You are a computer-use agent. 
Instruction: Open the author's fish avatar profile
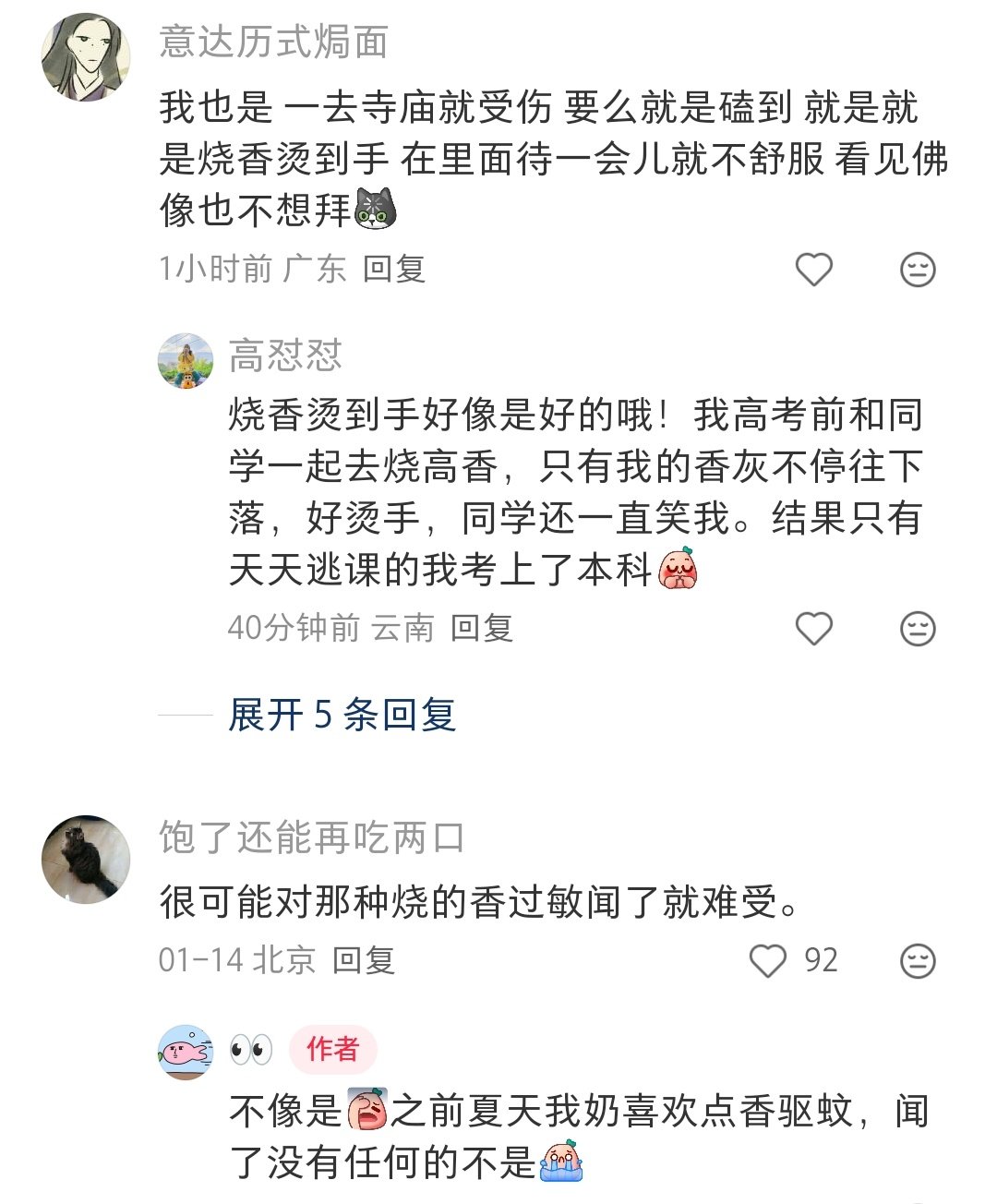point(186,1052)
